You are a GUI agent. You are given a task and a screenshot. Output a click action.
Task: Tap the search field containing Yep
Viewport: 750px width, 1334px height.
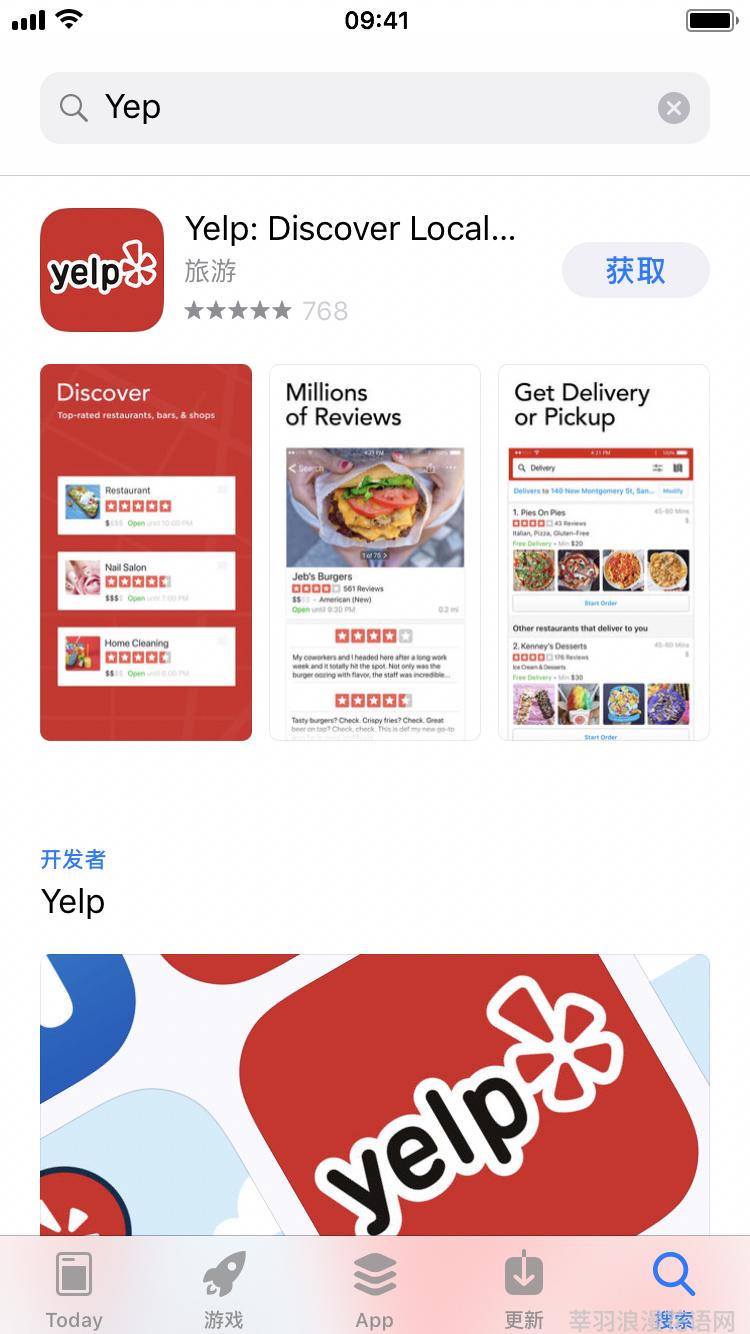click(375, 107)
